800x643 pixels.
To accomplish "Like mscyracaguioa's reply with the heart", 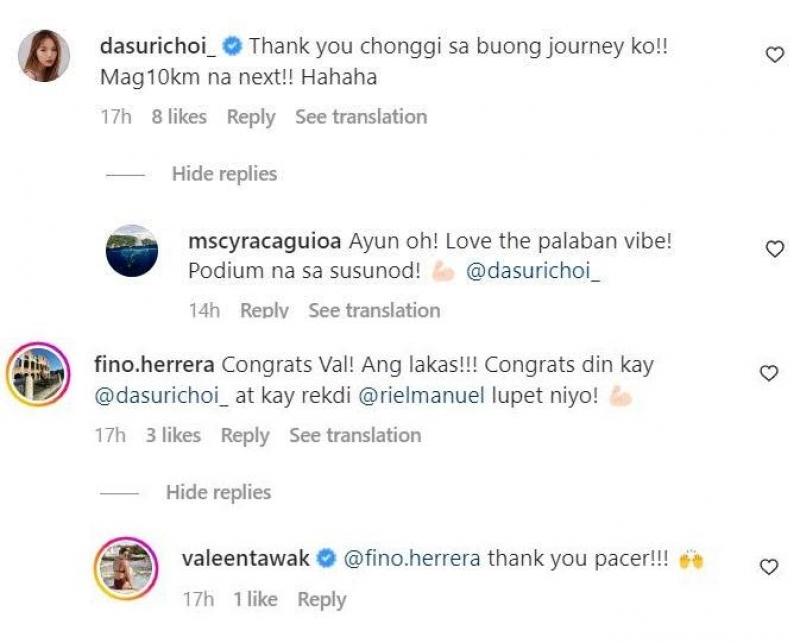I will click(x=774, y=249).
